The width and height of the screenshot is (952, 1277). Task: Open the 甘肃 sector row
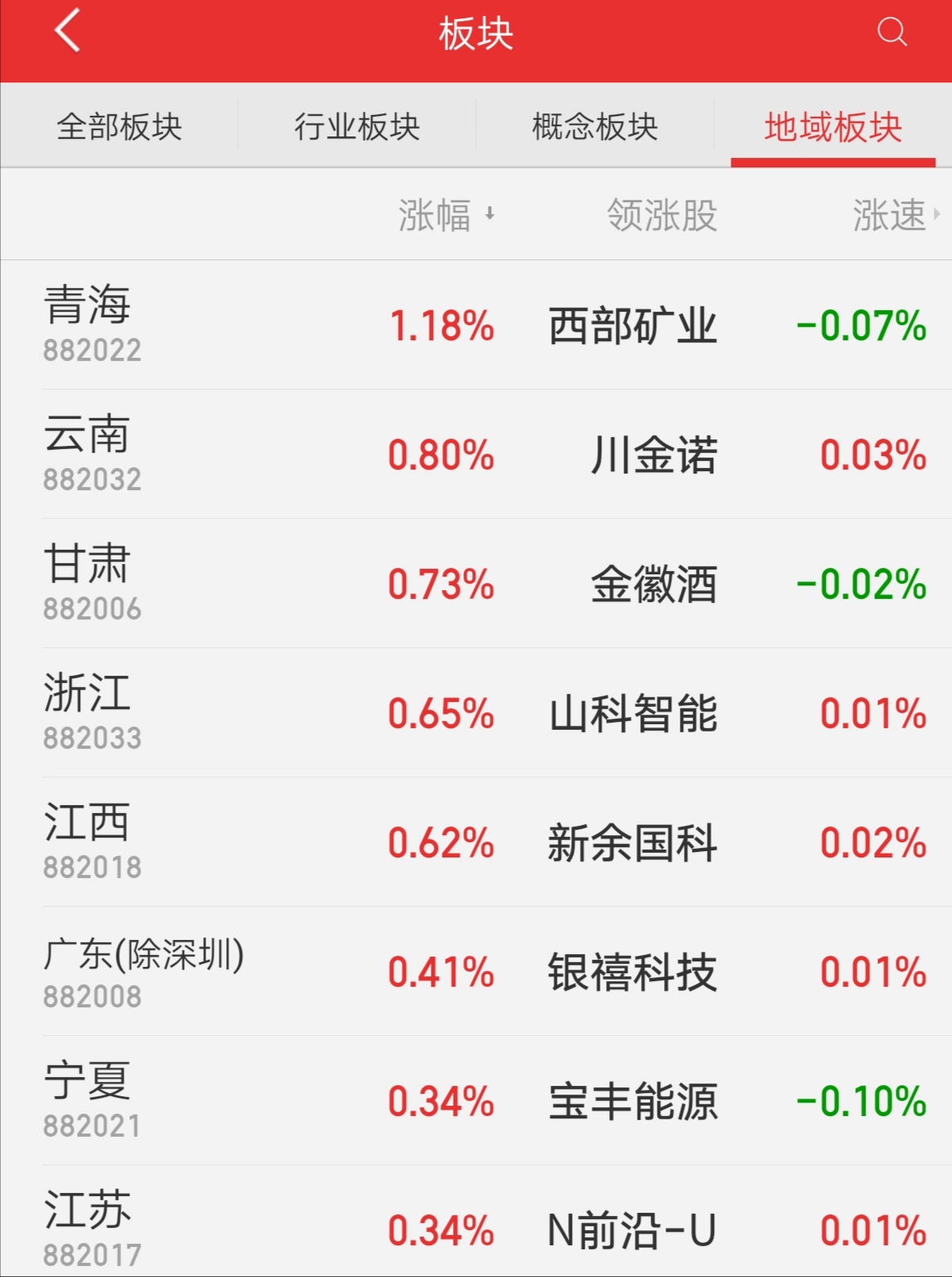(x=87, y=583)
